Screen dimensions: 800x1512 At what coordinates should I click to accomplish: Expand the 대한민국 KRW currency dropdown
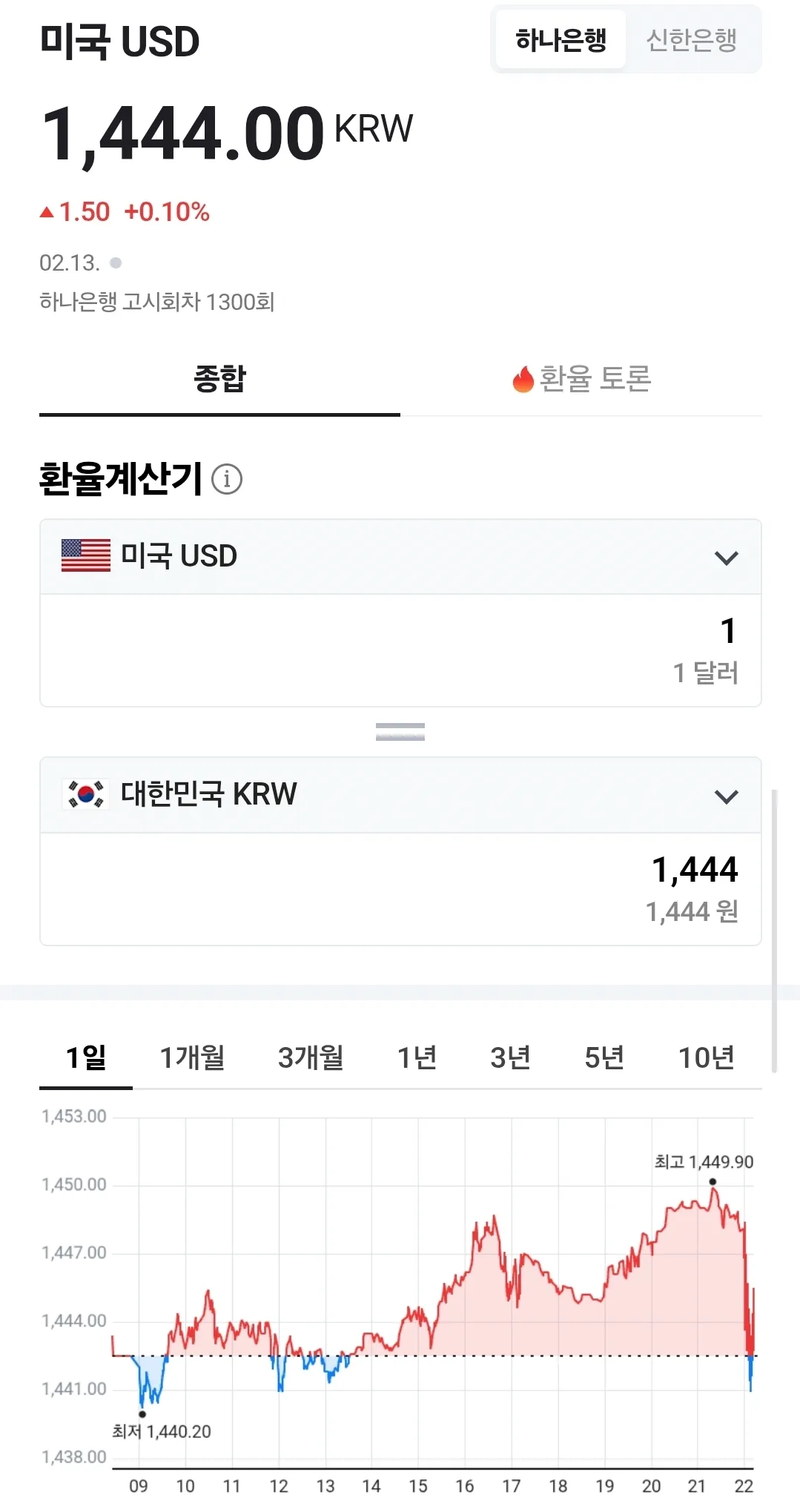point(400,796)
